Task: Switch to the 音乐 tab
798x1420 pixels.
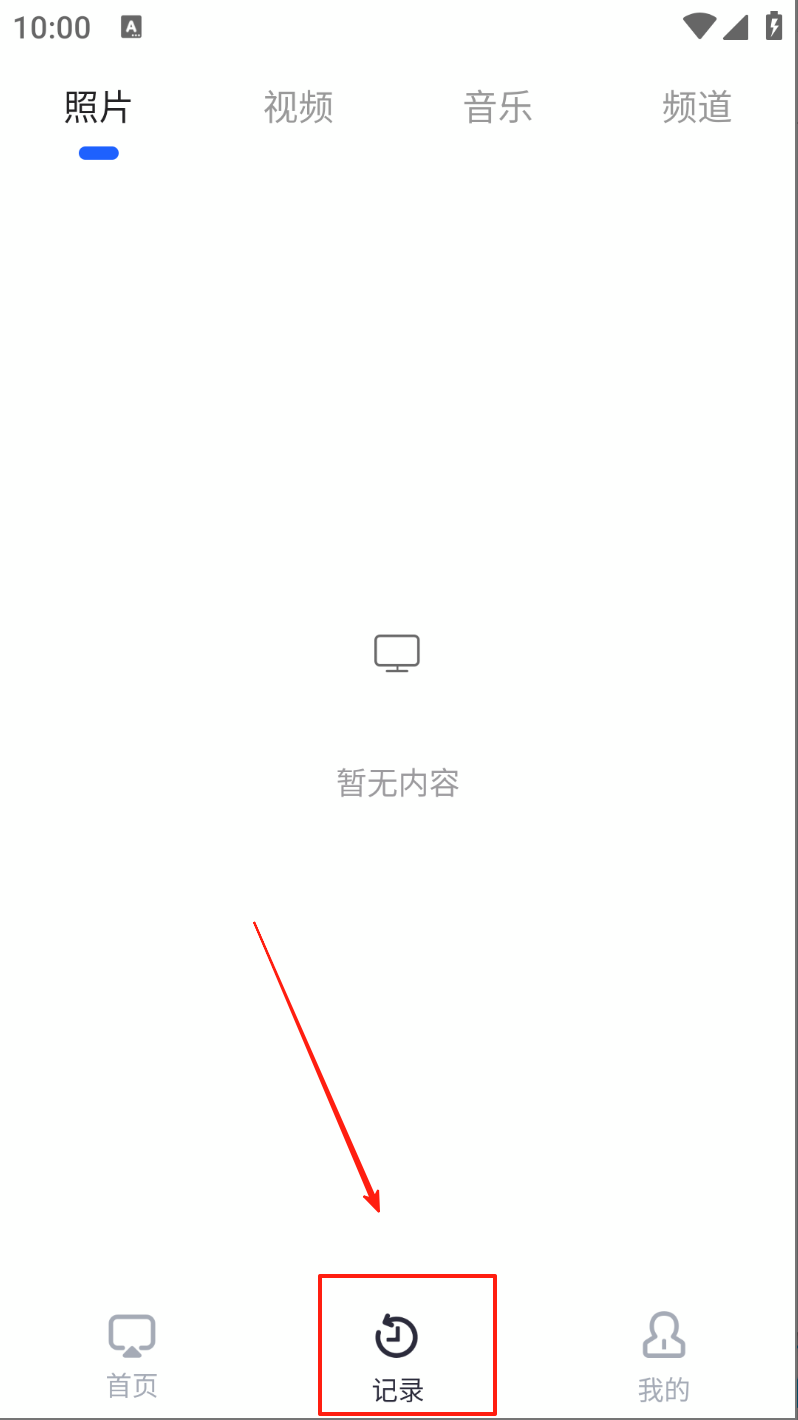Action: click(498, 108)
